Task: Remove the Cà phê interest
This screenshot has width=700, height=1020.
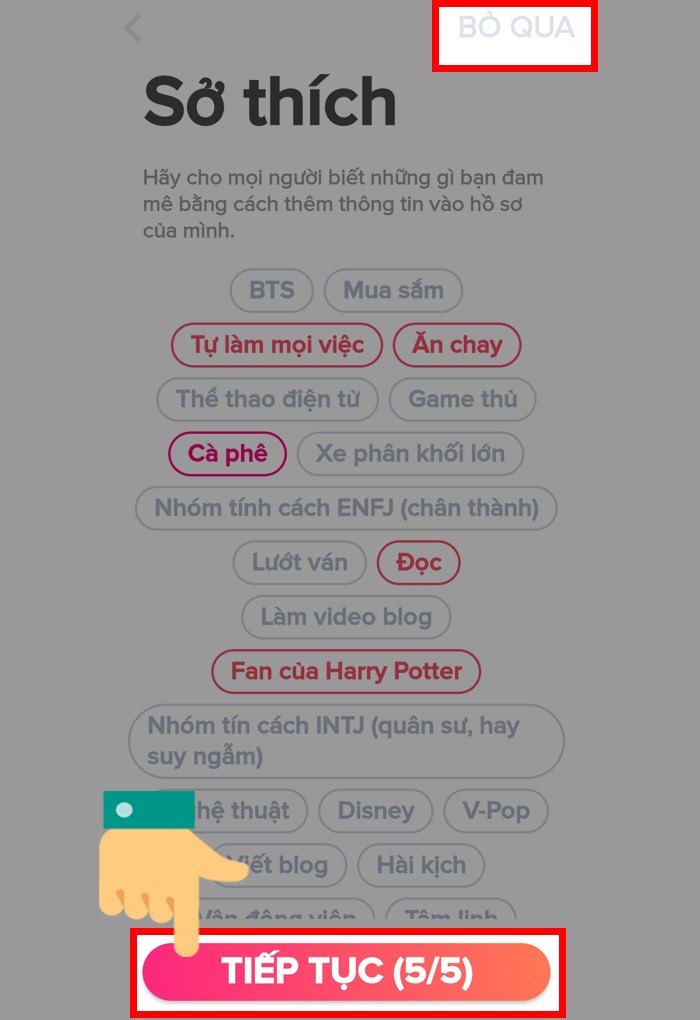Action: pyautogui.click(x=228, y=453)
